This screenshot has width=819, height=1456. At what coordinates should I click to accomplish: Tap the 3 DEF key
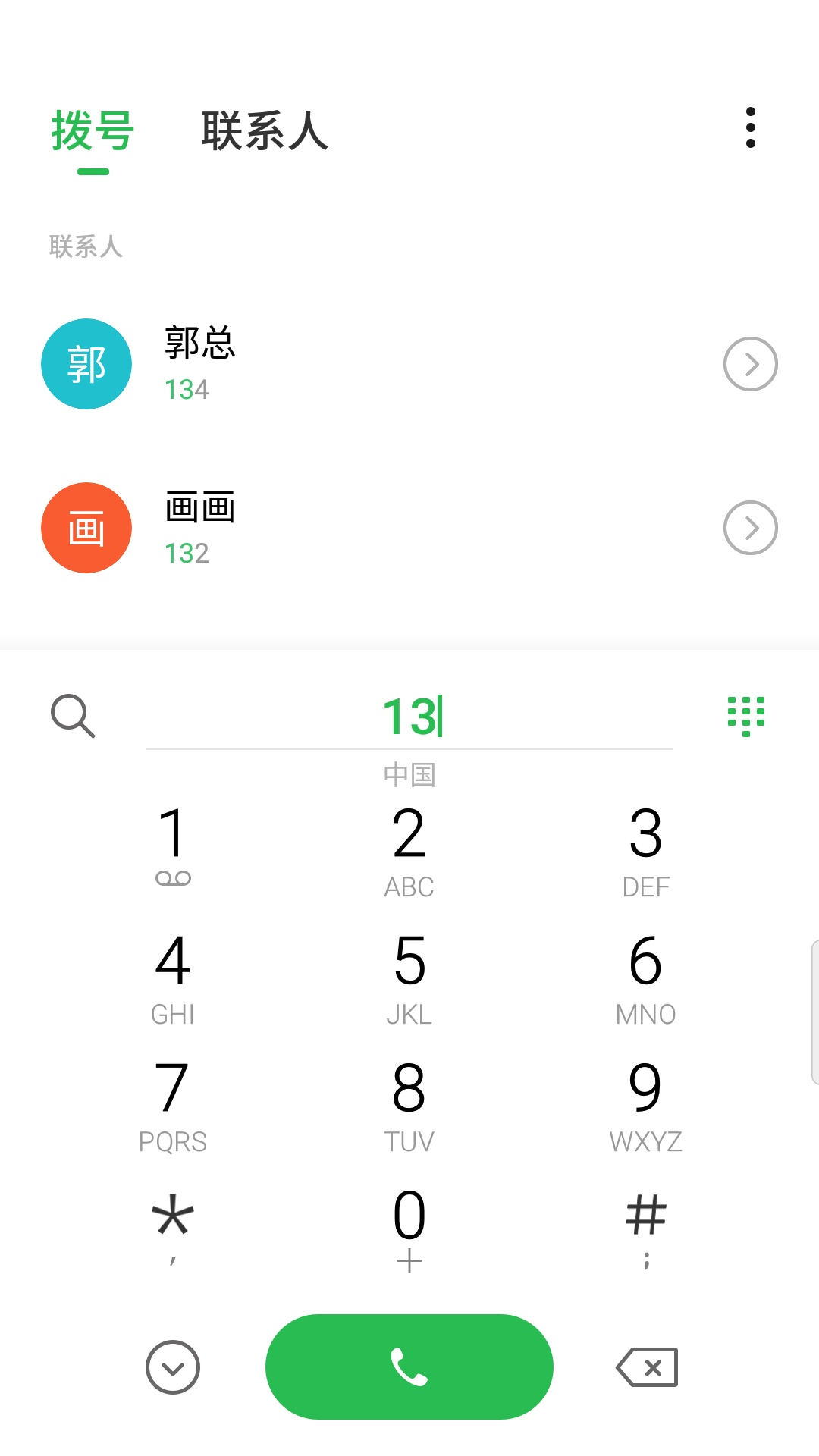click(x=646, y=849)
